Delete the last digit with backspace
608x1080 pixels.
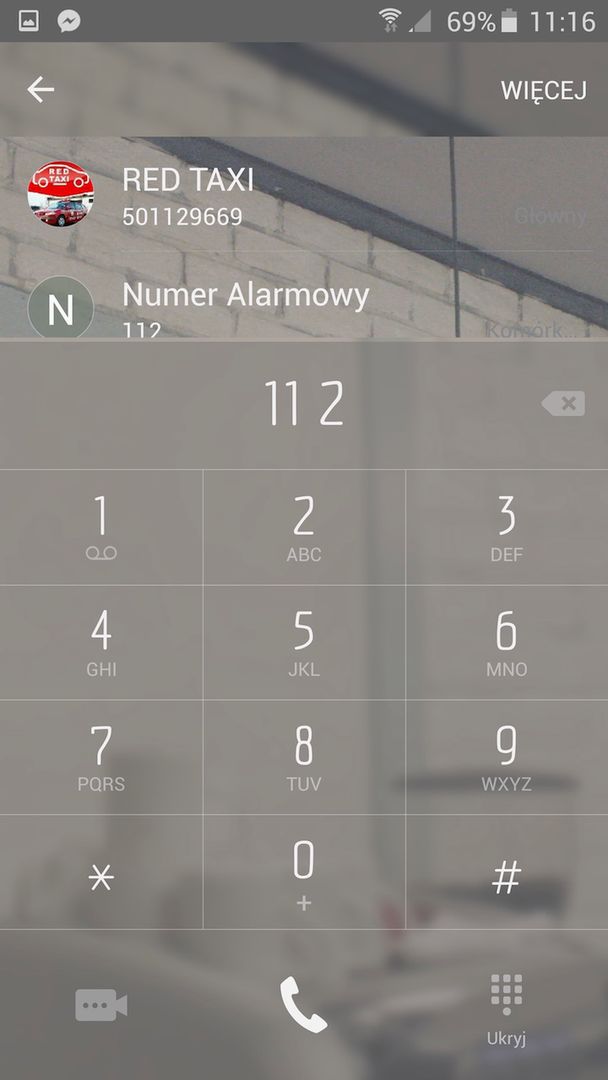click(564, 404)
